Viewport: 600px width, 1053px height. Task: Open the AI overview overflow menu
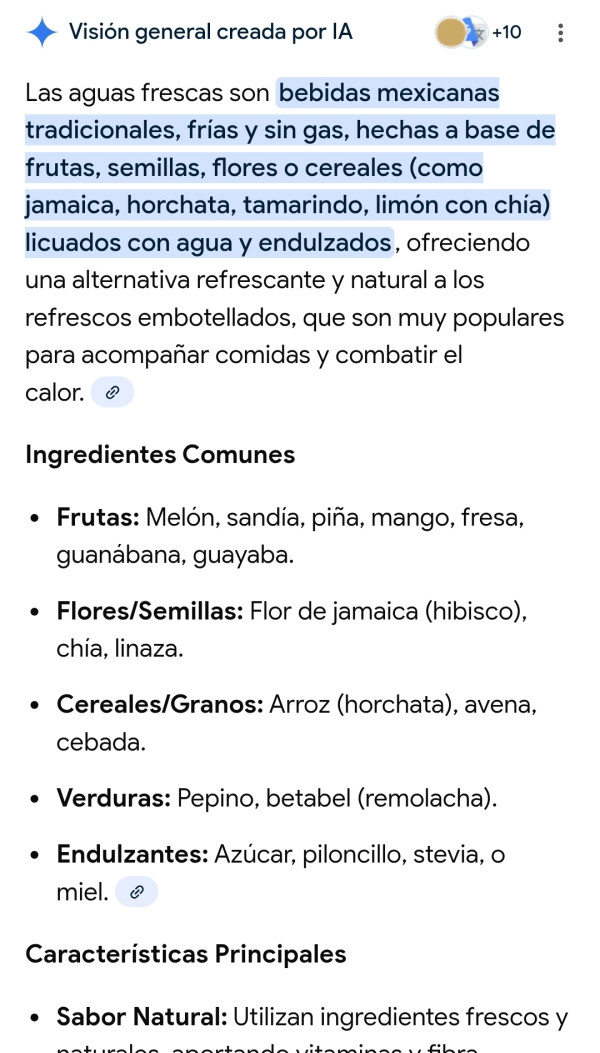pyautogui.click(x=560, y=32)
